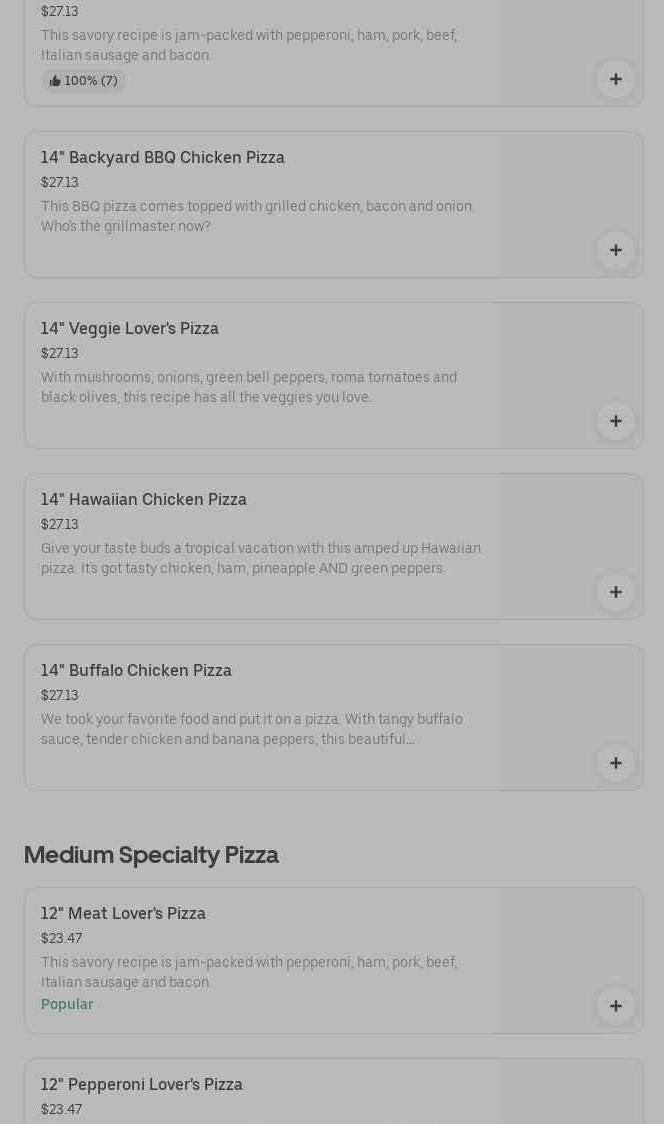Add 14" Buffalo Chicken Pizza to cart

615,763
